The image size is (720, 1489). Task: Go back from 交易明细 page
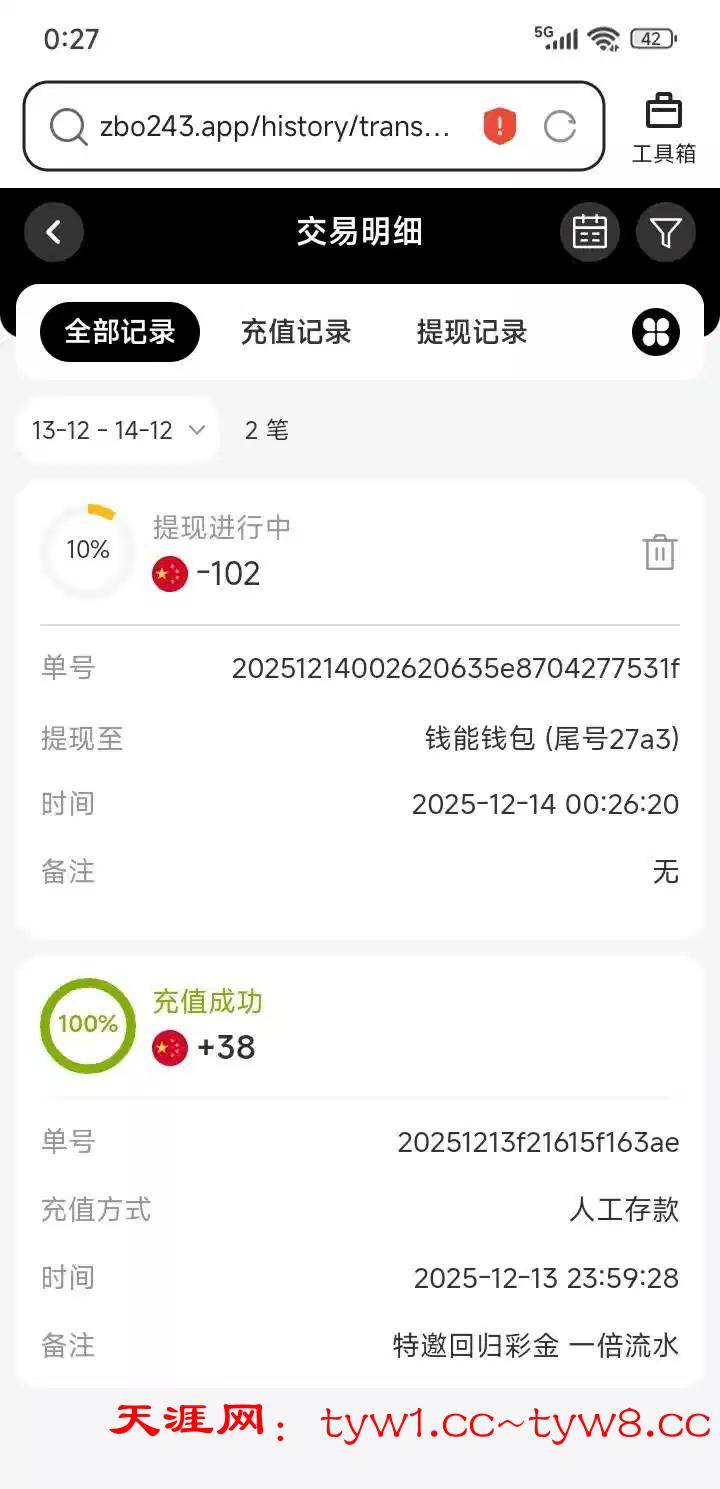54,233
